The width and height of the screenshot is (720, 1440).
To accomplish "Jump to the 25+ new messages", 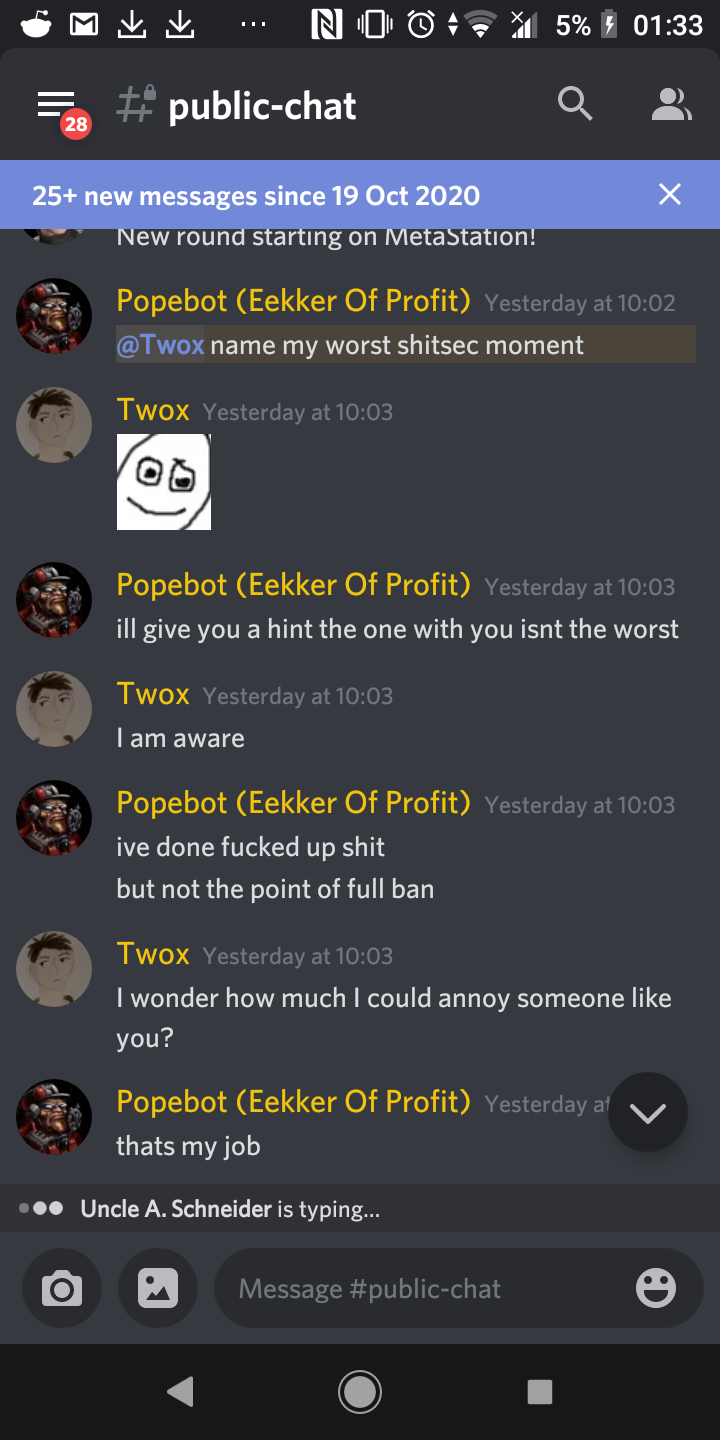I will coord(256,195).
